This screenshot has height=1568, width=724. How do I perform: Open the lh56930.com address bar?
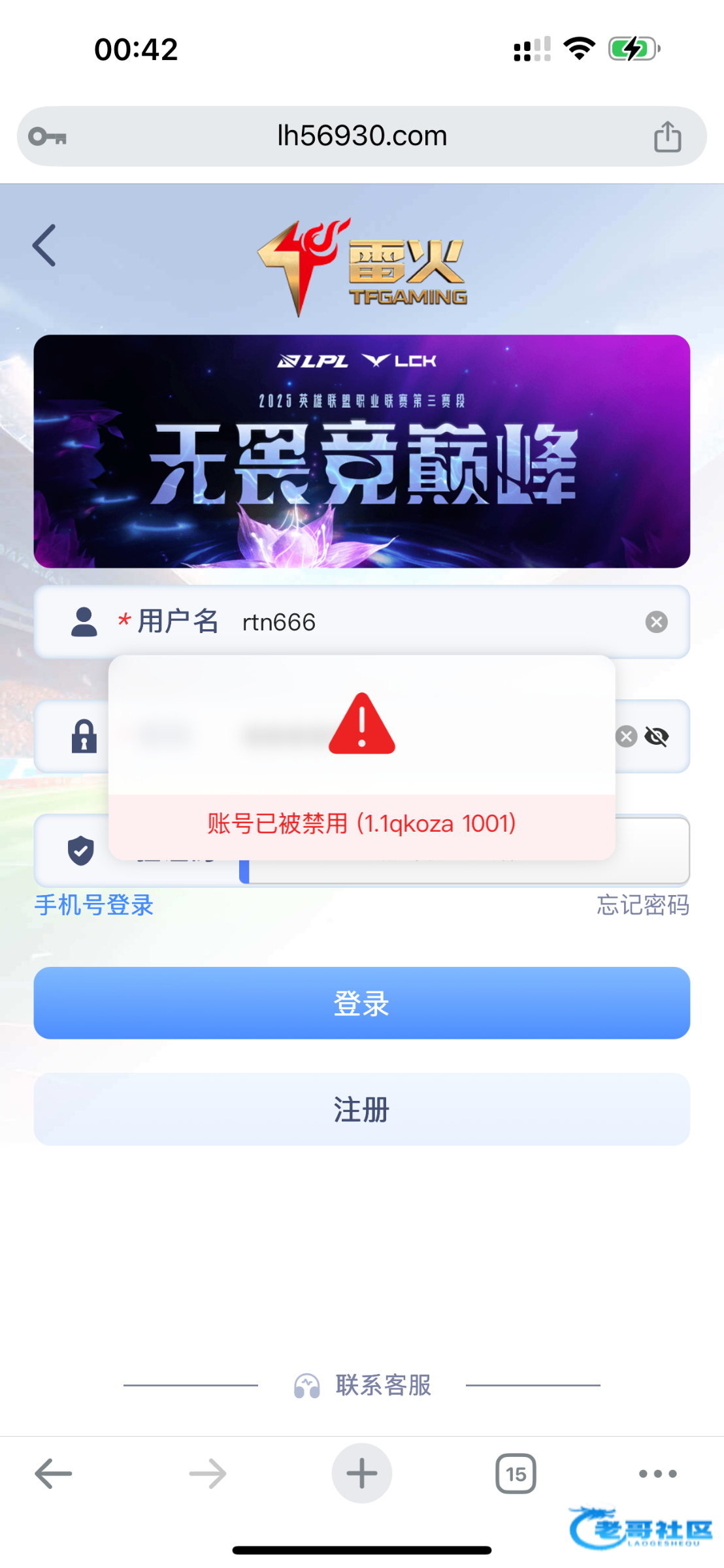(x=362, y=136)
